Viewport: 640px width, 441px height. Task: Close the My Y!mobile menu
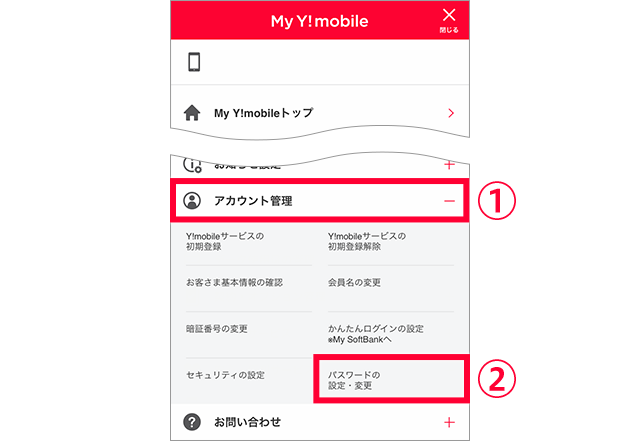tap(449, 19)
